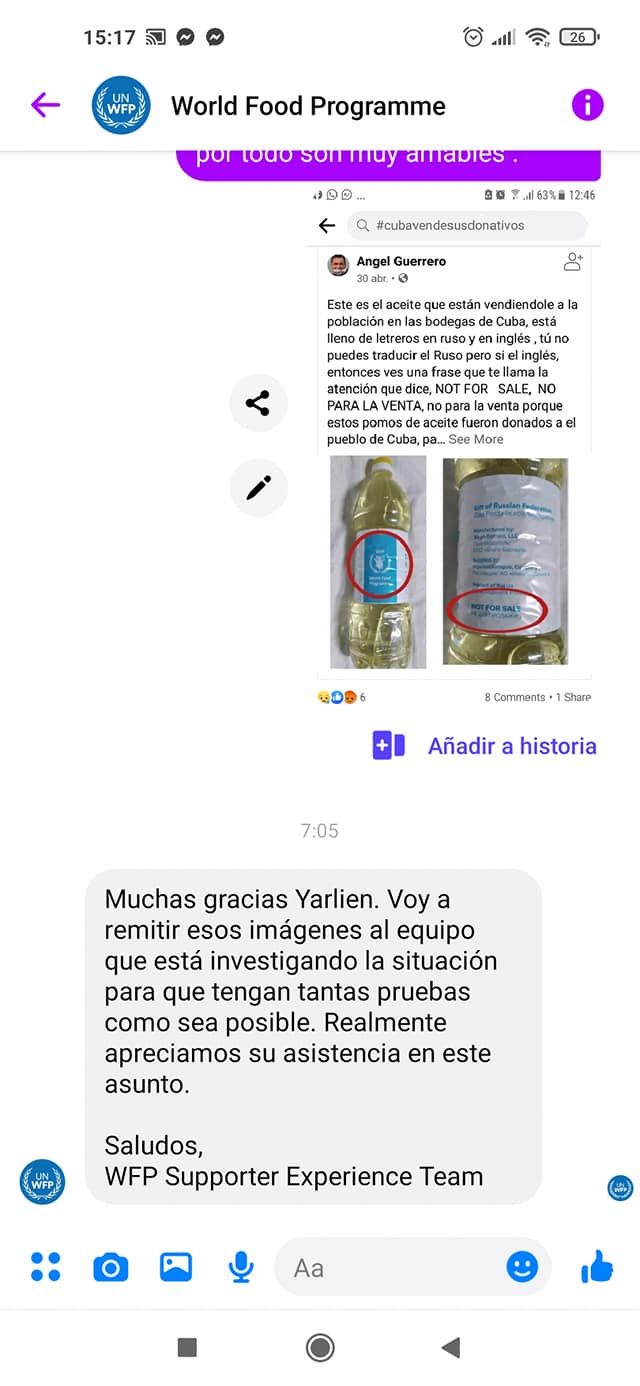Screen dimensions: 640x1386
Task: Go to the Android home screen
Action: tap(320, 1348)
